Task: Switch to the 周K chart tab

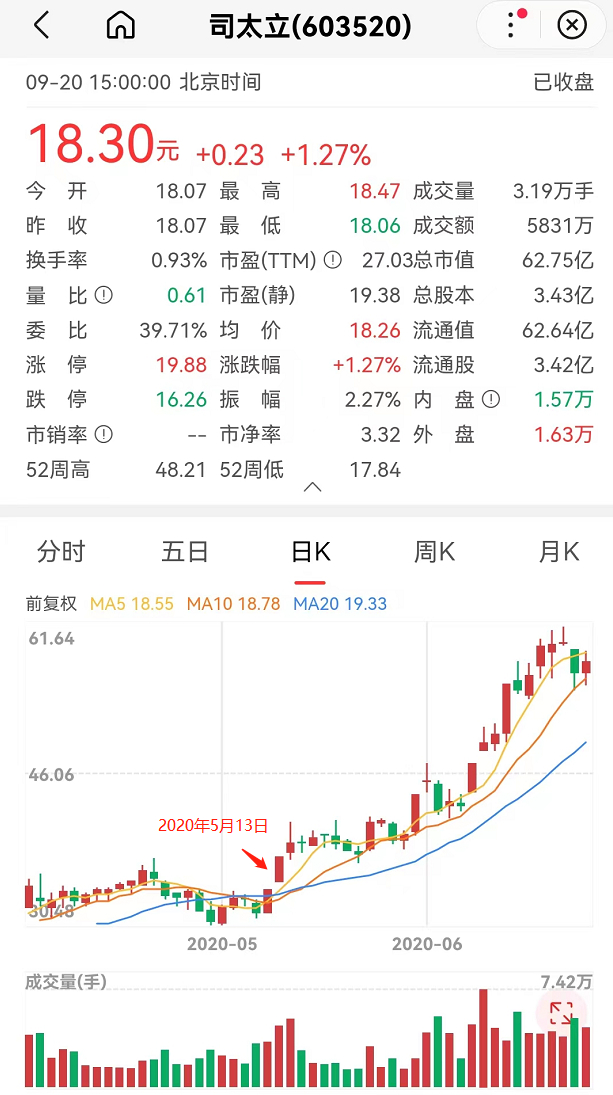Action: (x=434, y=551)
